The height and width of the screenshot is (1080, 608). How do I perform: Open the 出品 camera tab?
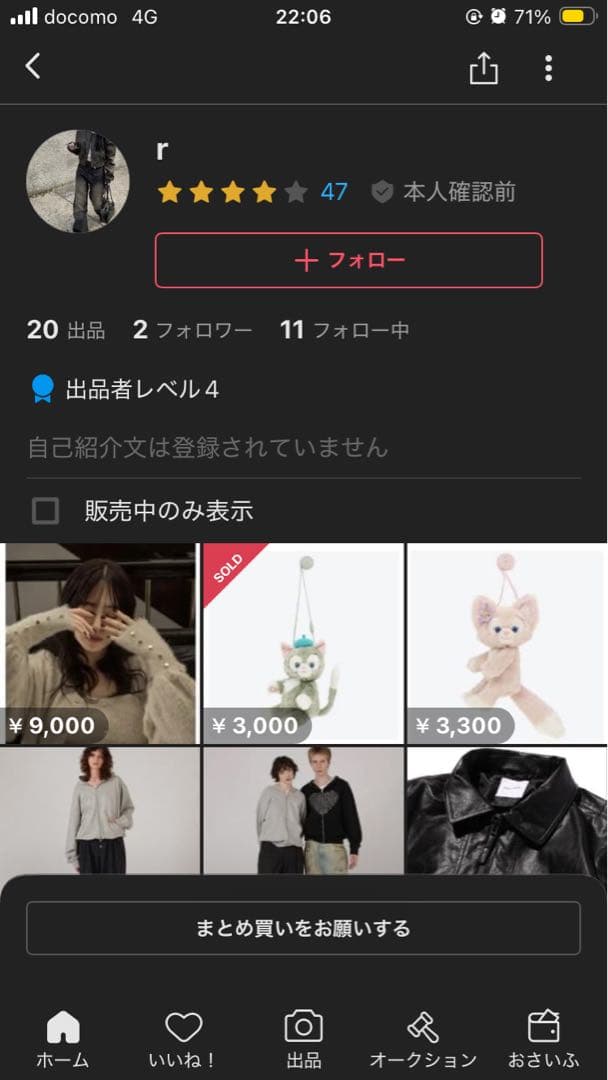(303, 1038)
